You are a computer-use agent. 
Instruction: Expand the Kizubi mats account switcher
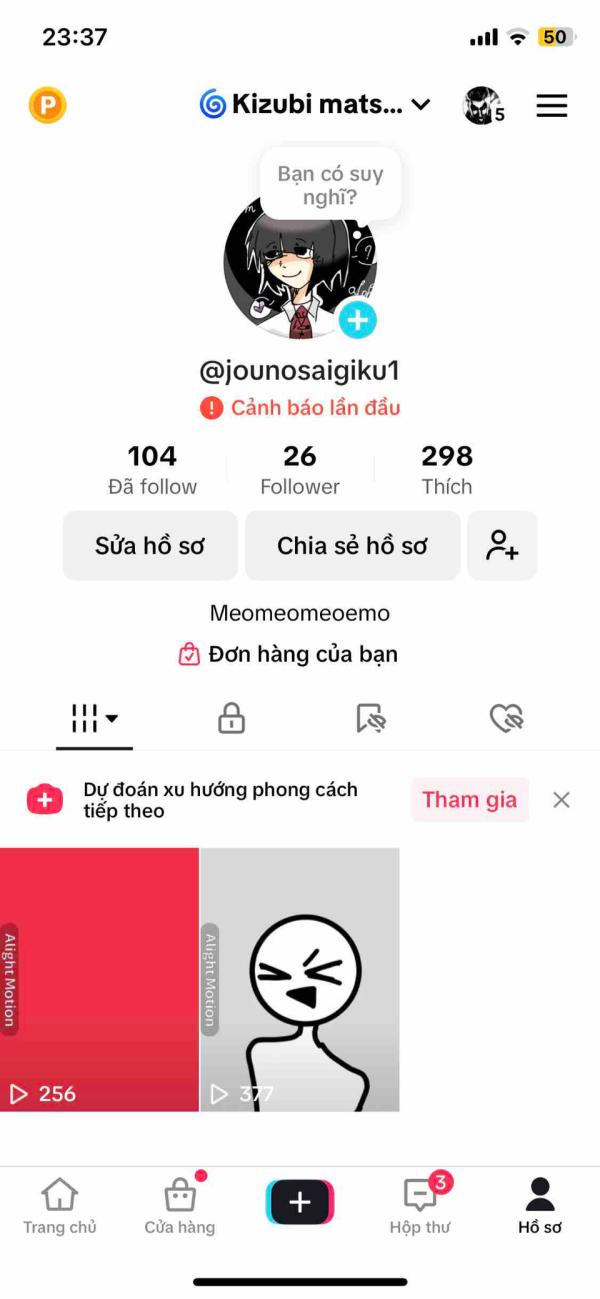[x=315, y=104]
